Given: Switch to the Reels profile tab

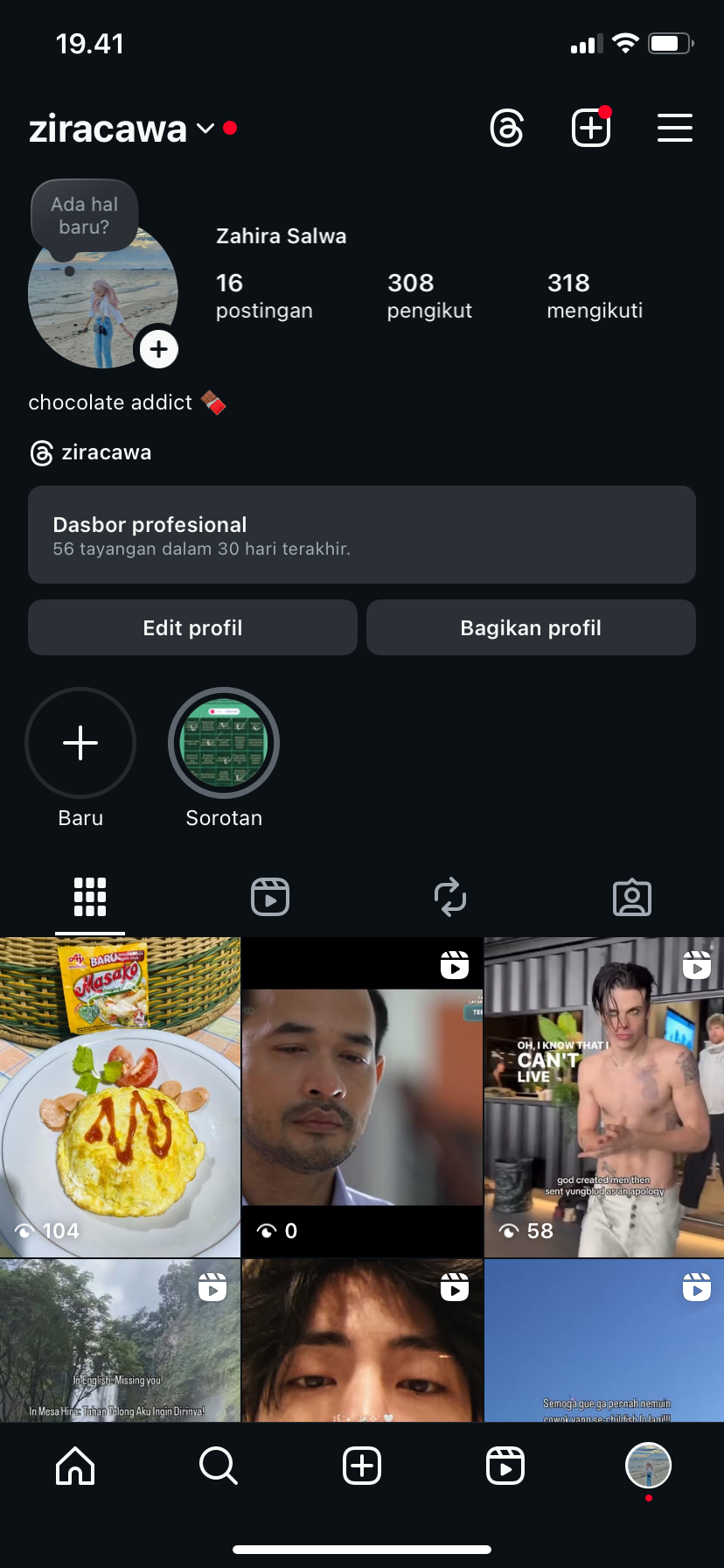Looking at the screenshot, I should pos(270,897).
